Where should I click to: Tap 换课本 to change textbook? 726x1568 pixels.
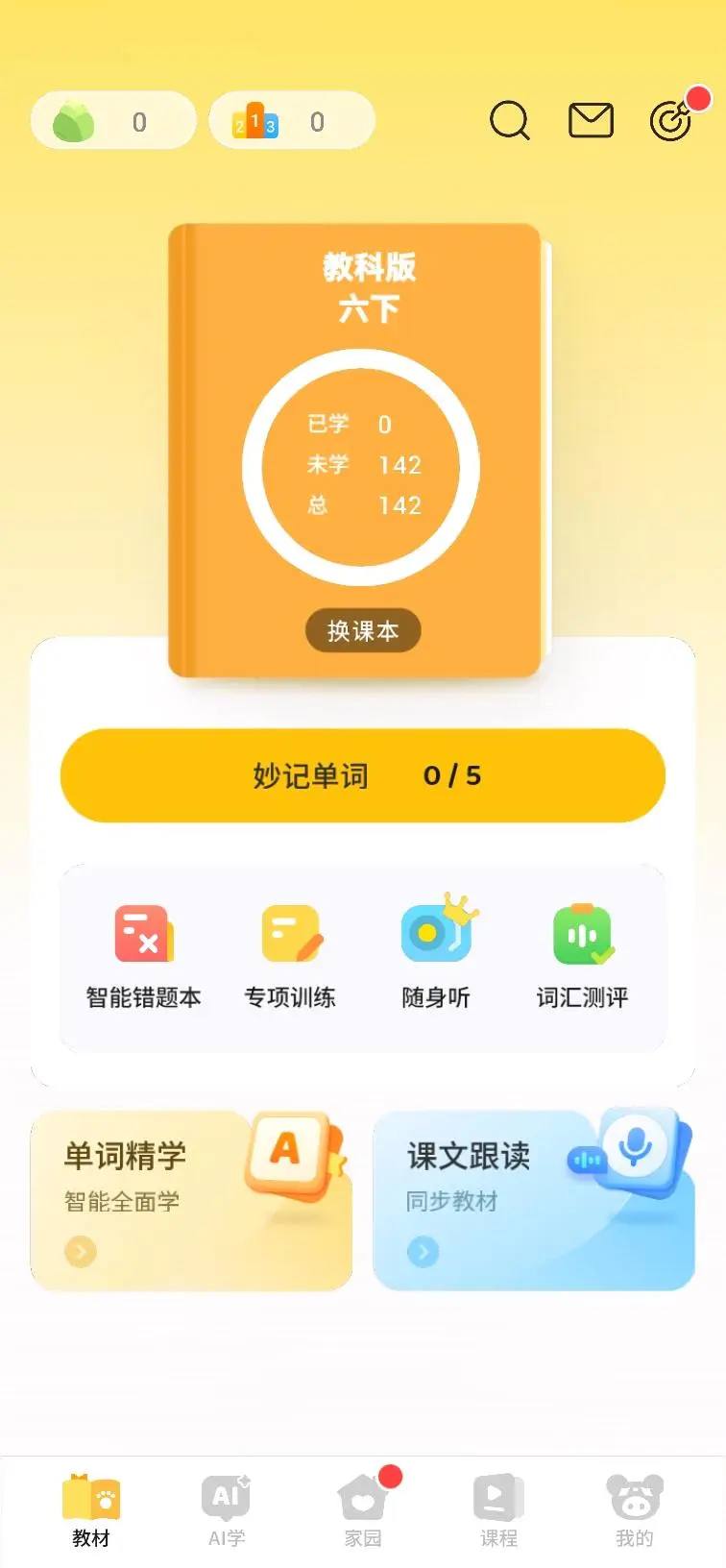[x=363, y=631]
